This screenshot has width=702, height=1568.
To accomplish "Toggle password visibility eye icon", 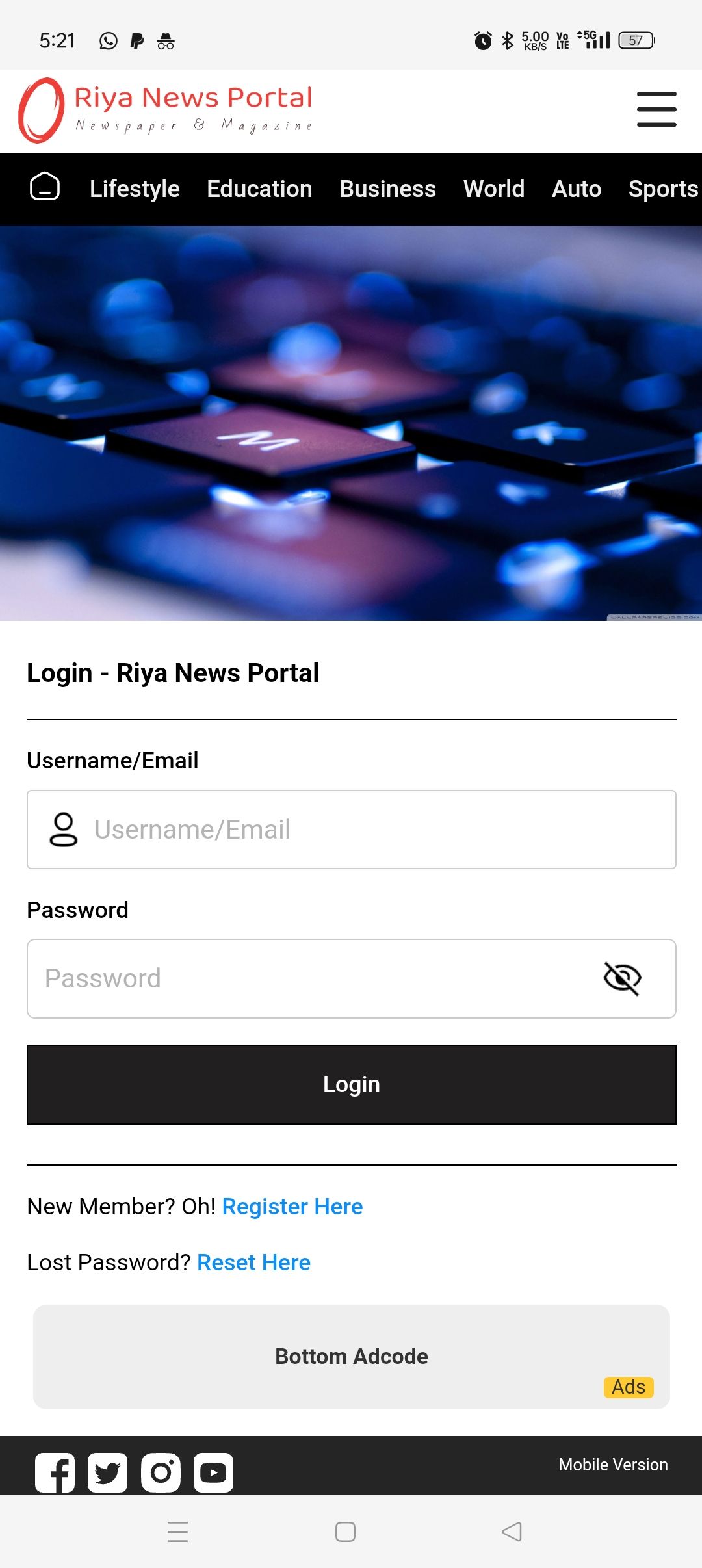I will point(622,978).
